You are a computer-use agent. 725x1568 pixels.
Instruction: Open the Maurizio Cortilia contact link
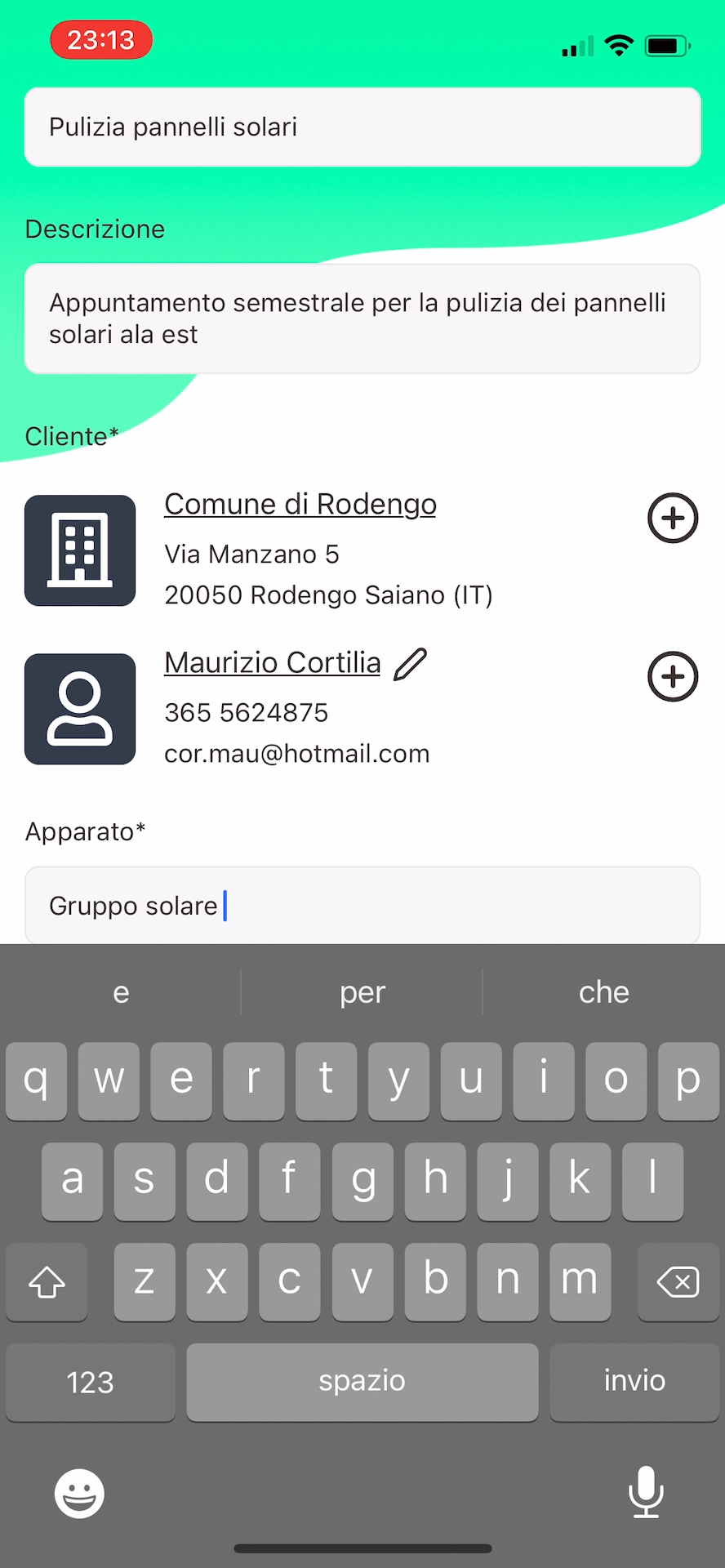click(x=273, y=662)
